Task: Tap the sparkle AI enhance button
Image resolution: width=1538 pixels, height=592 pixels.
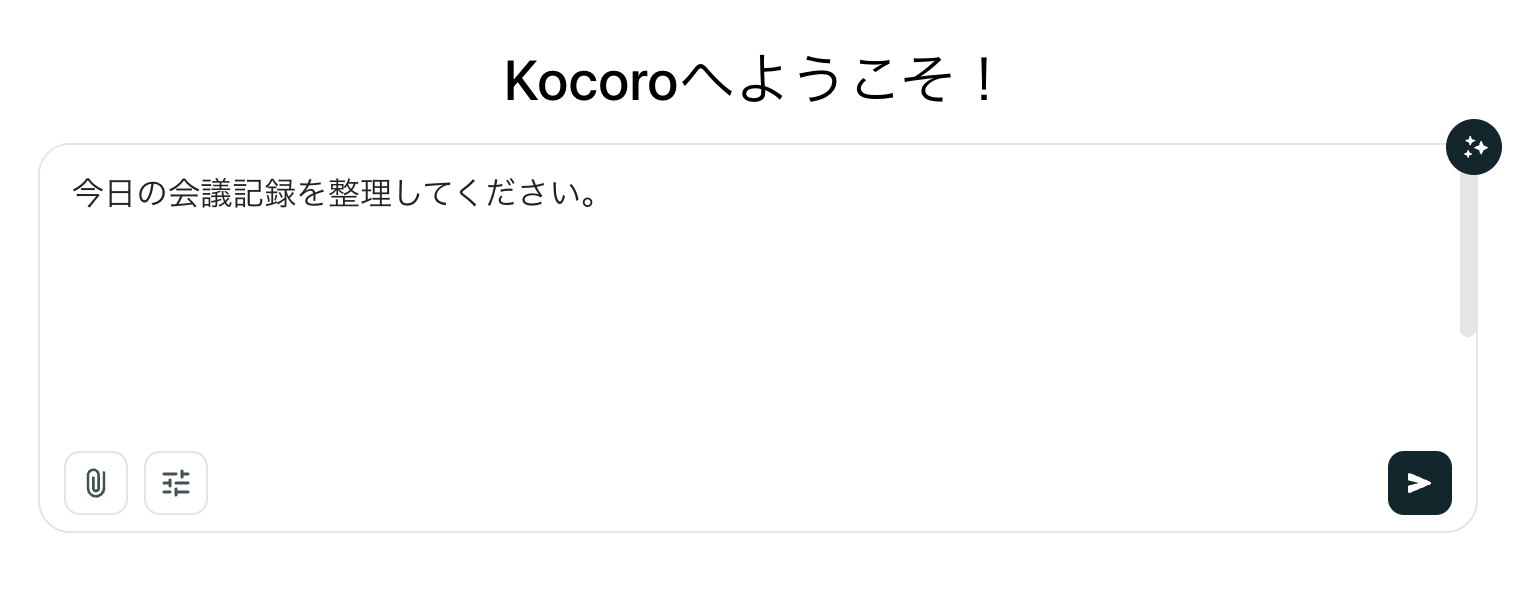Action: pos(1474,147)
